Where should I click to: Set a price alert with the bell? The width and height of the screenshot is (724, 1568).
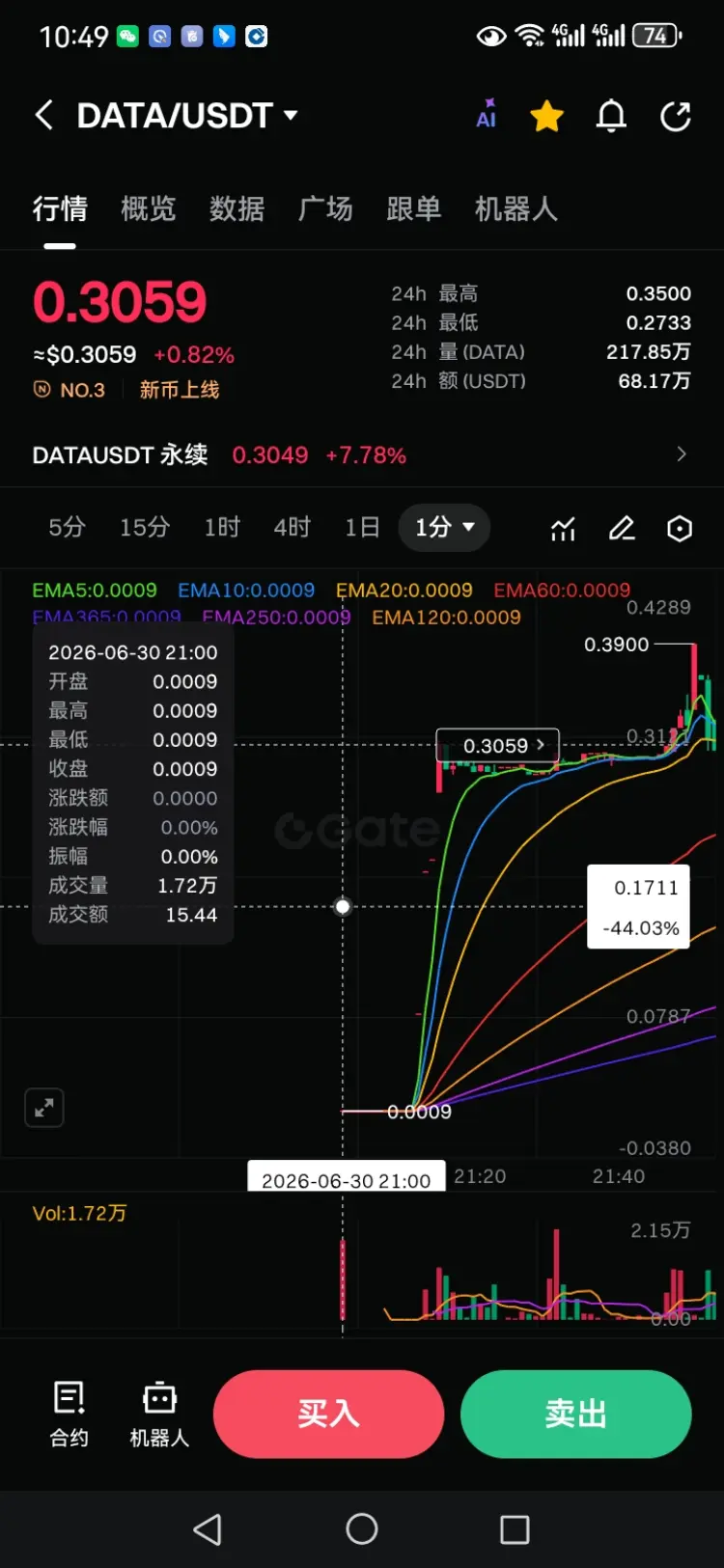[611, 116]
